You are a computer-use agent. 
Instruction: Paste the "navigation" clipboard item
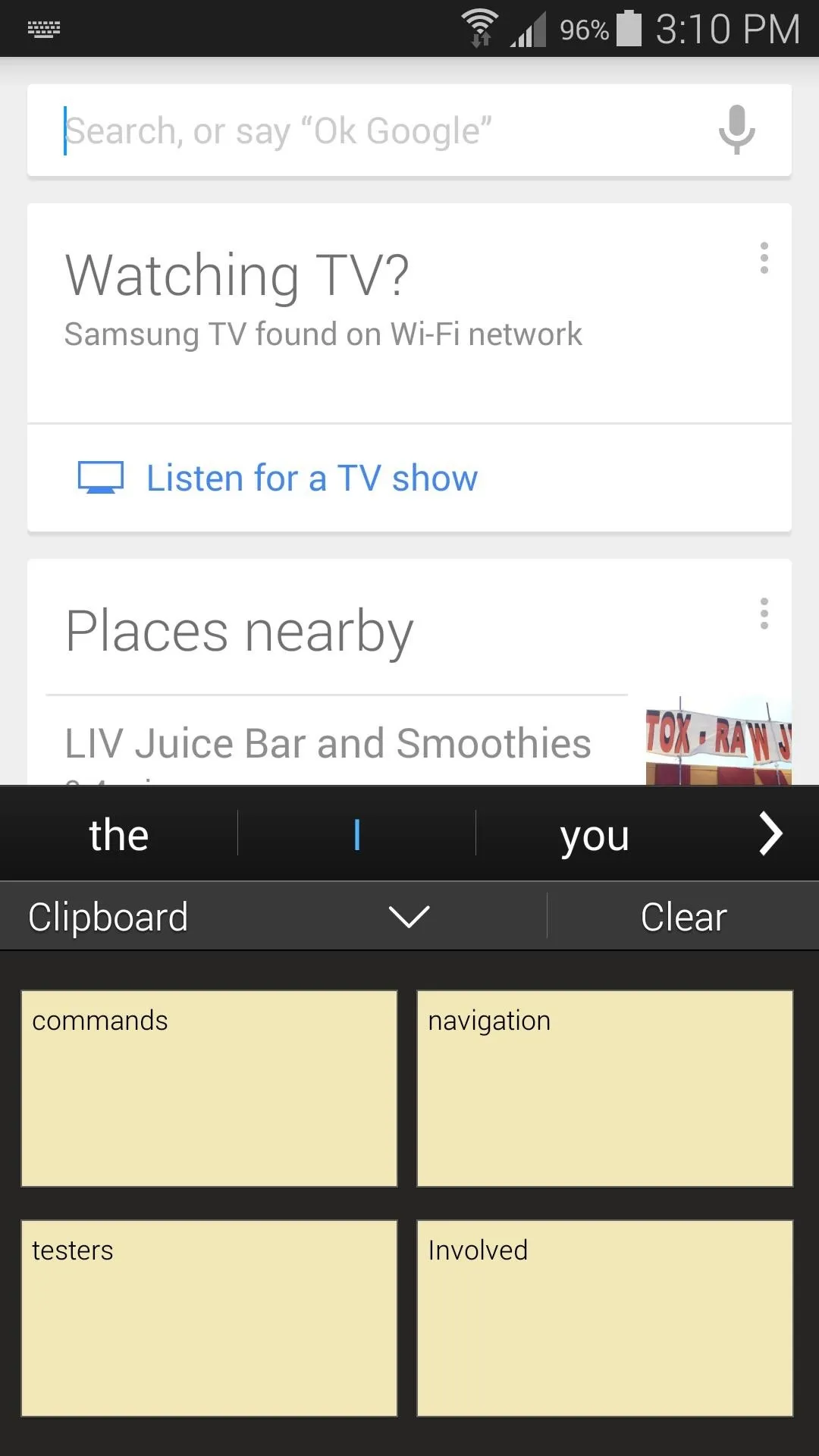point(605,1088)
